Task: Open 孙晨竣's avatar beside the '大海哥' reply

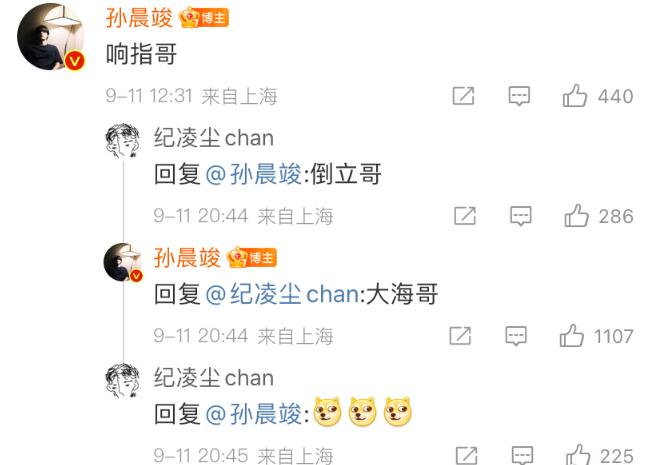Action: click(x=123, y=262)
